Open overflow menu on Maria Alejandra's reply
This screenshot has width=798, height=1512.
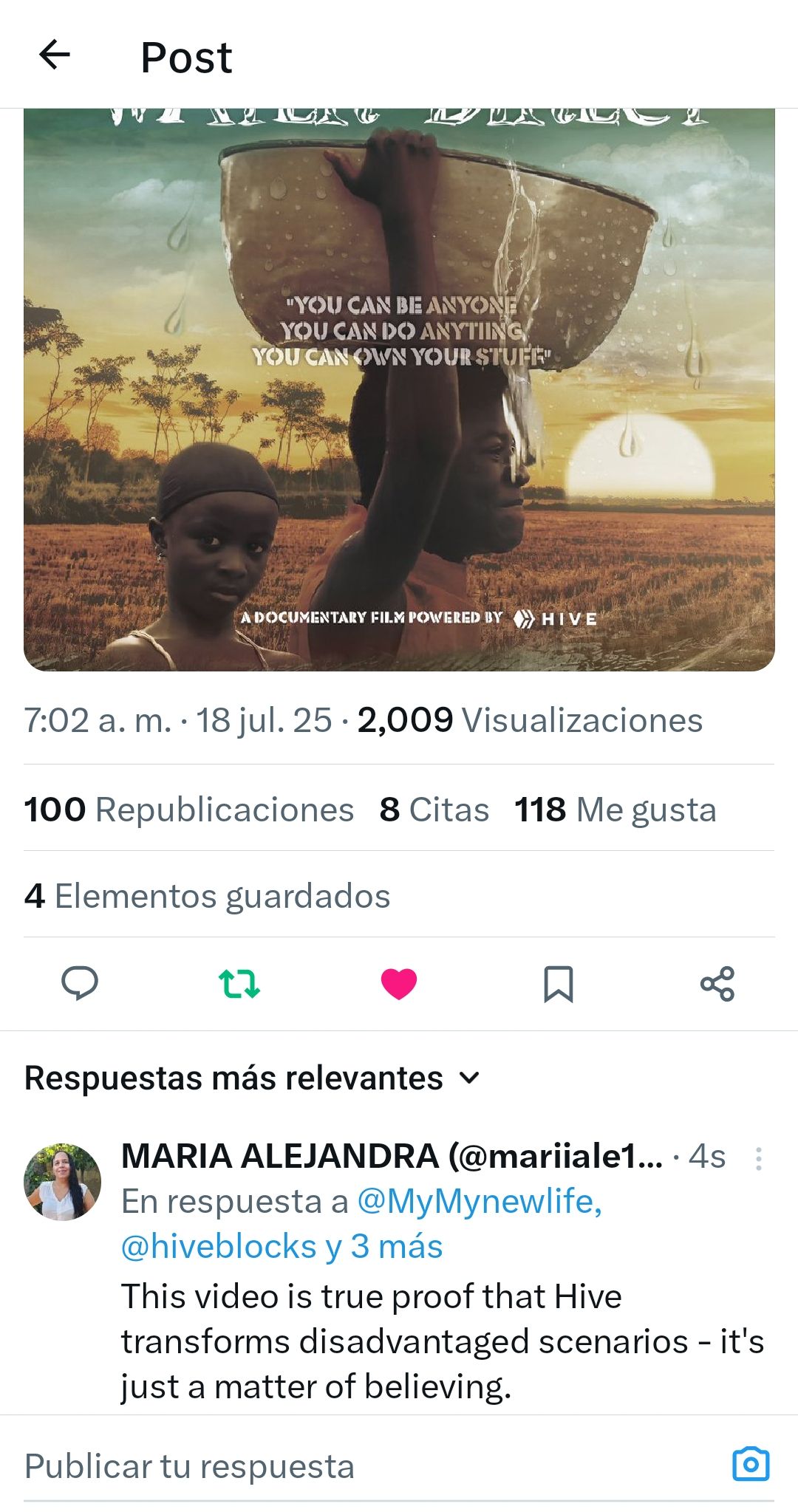coord(758,1158)
